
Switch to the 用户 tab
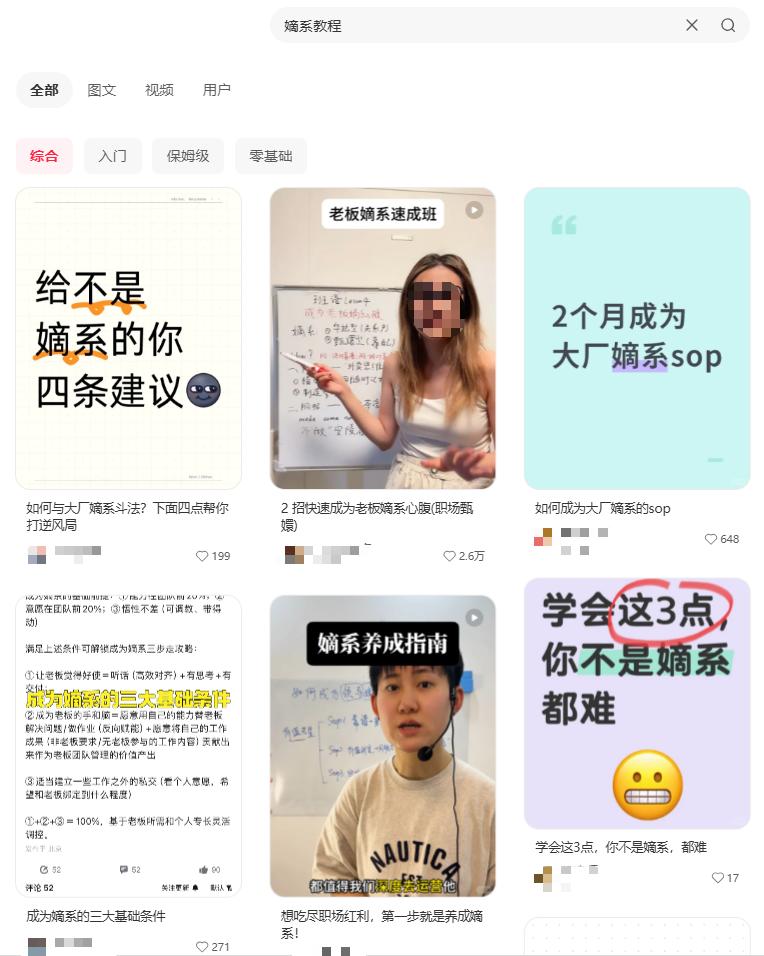[217, 90]
